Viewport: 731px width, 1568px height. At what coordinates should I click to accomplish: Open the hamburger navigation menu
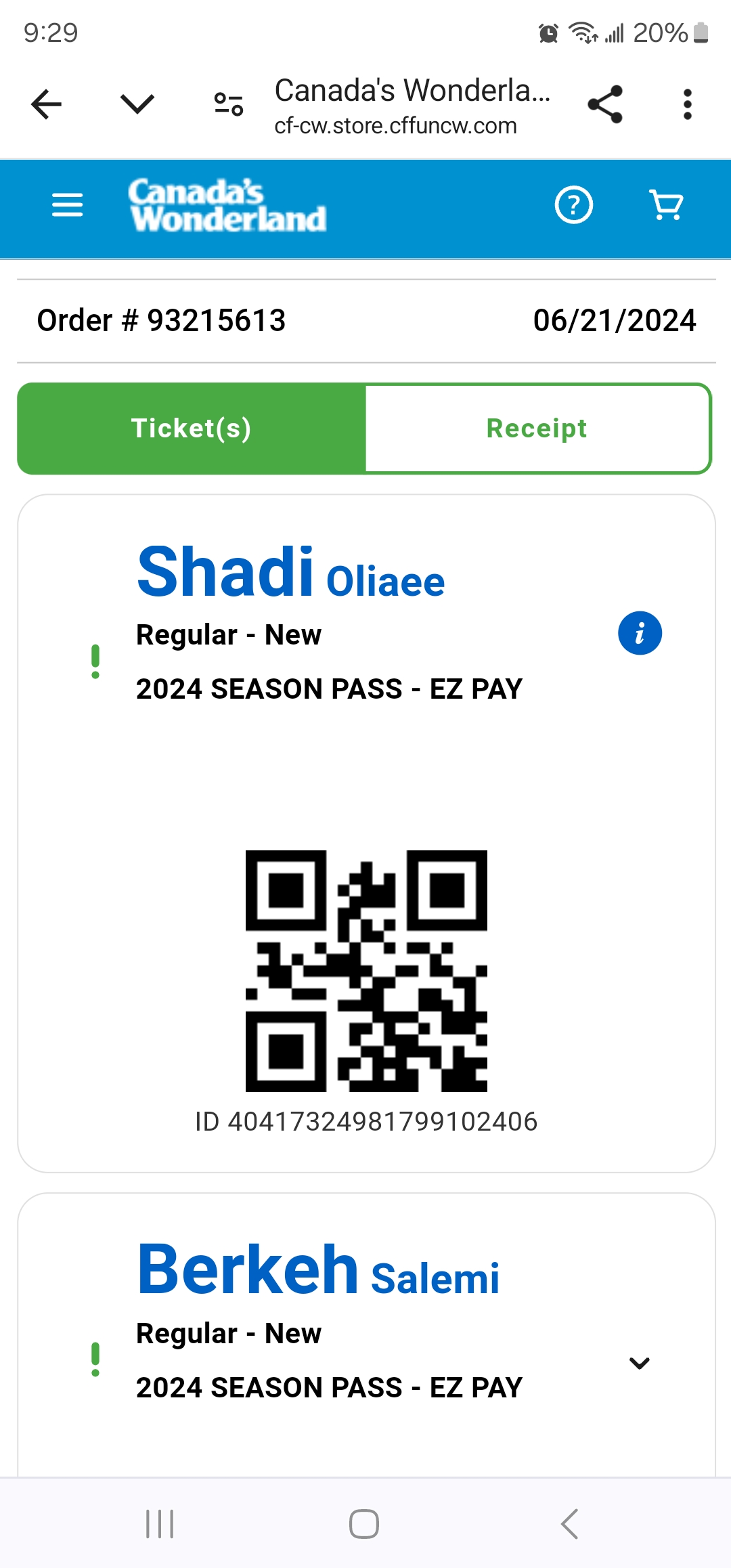click(x=68, y=204)
